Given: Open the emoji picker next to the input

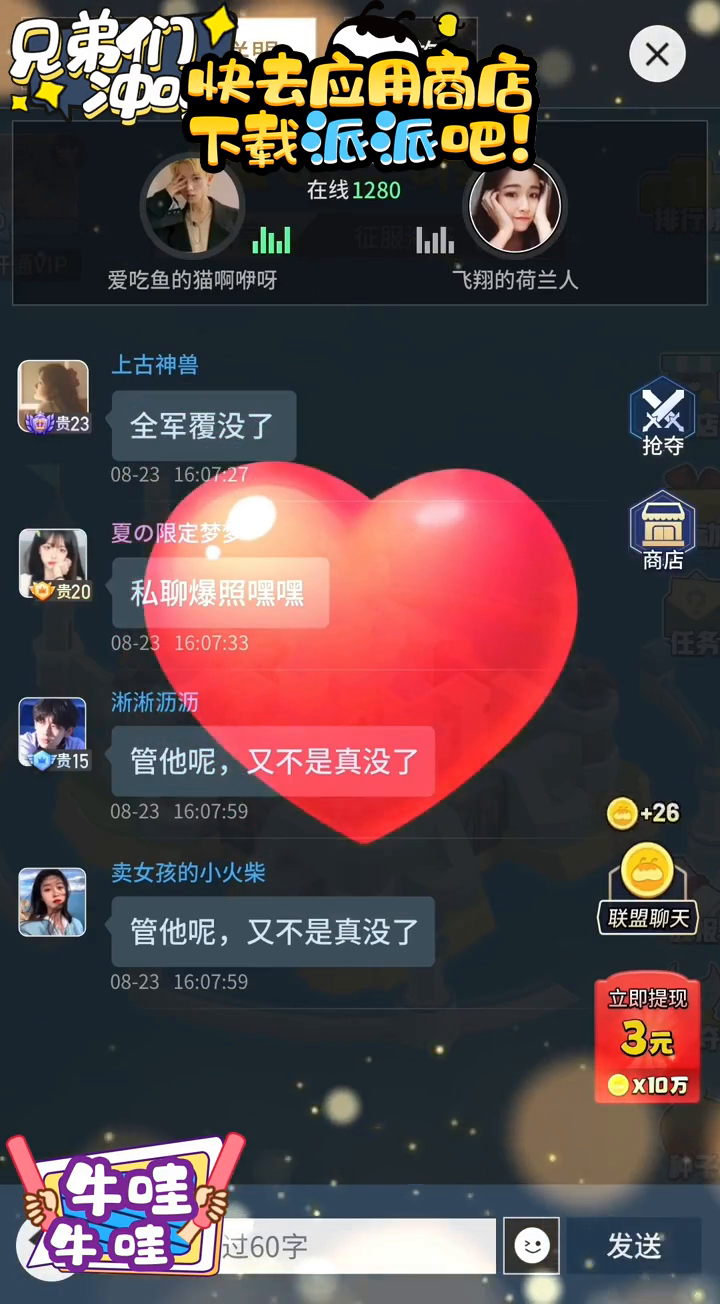Looking at the screenshot, I should [531, 1246].
